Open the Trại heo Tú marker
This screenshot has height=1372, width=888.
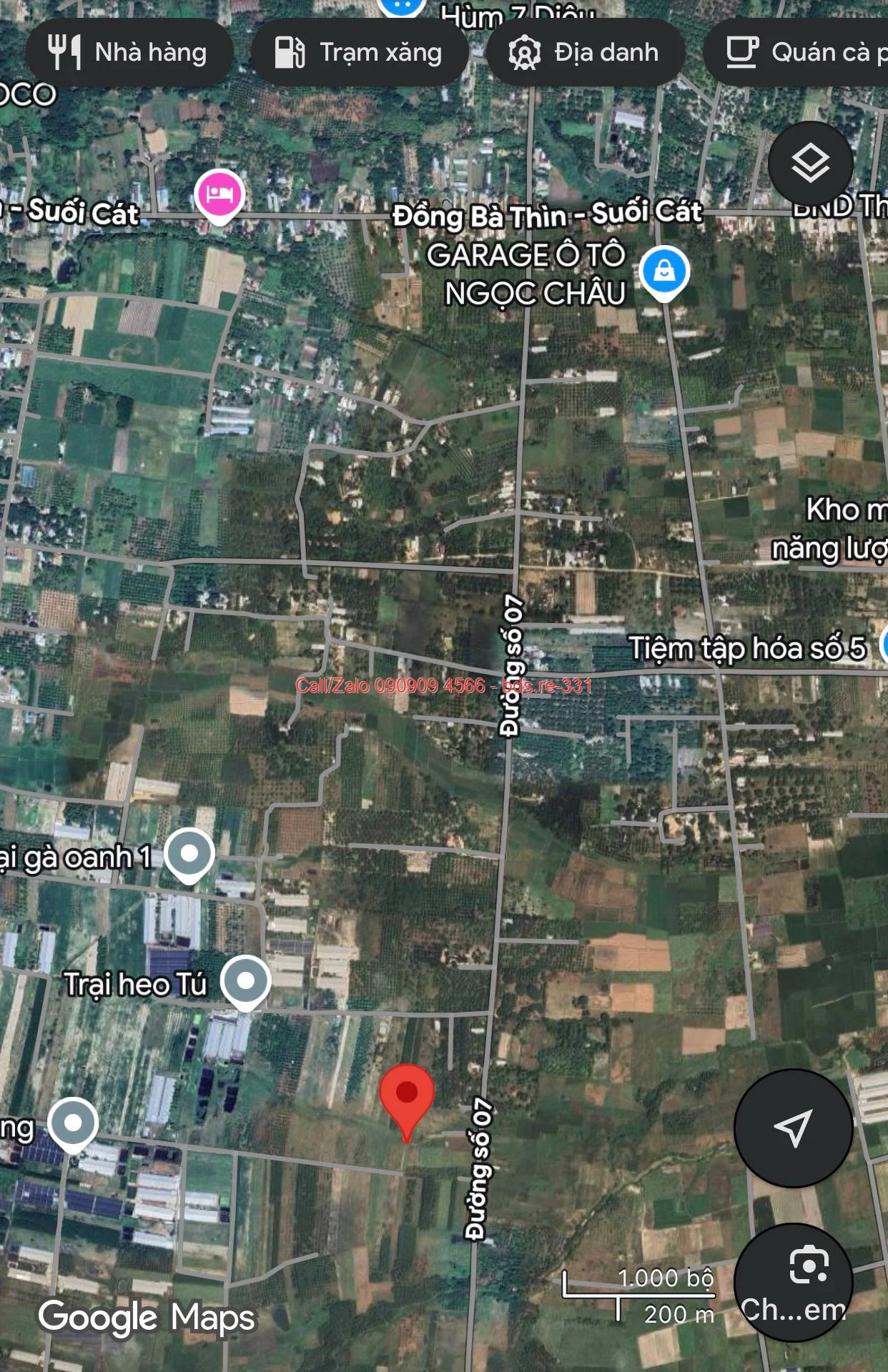(x=245, y=983)
